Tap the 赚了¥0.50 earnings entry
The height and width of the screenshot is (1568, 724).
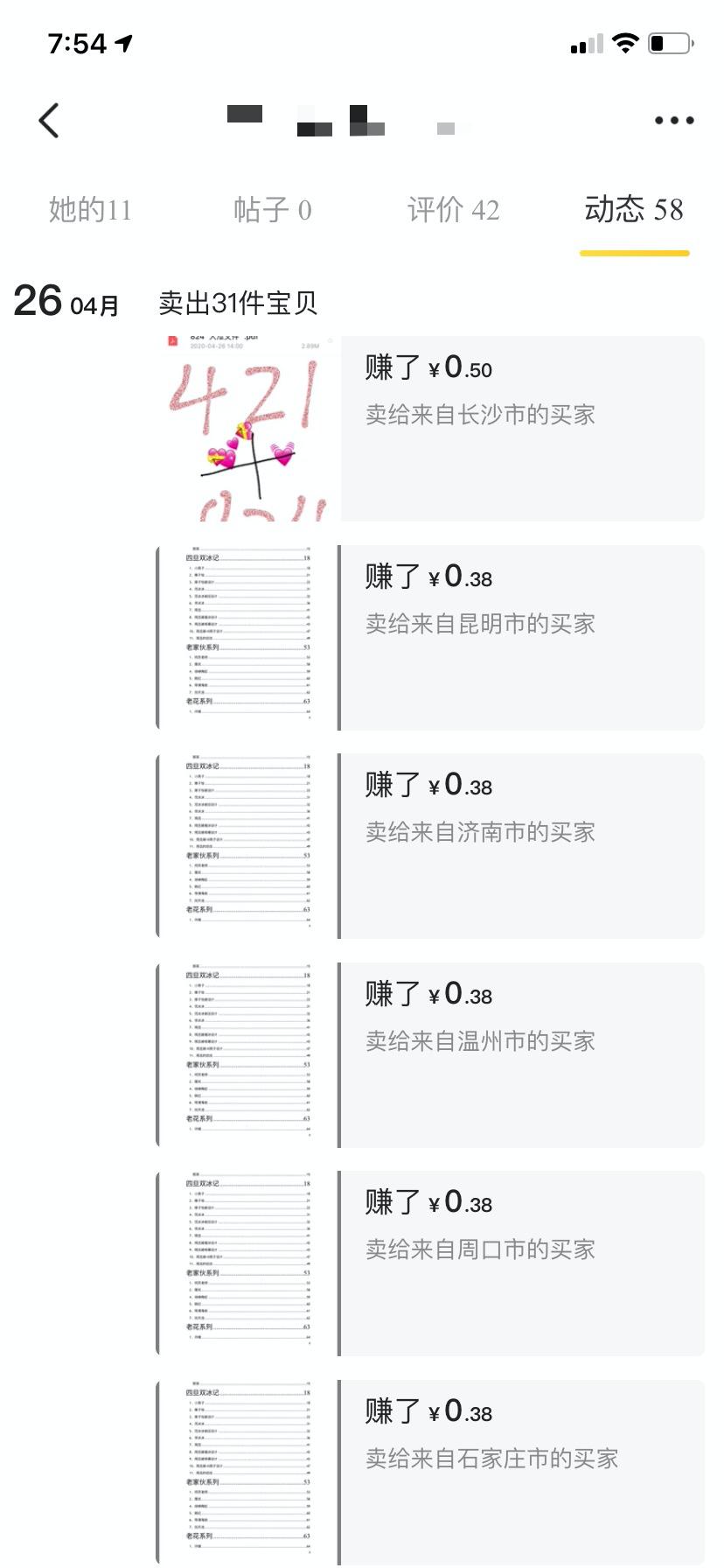428,369
